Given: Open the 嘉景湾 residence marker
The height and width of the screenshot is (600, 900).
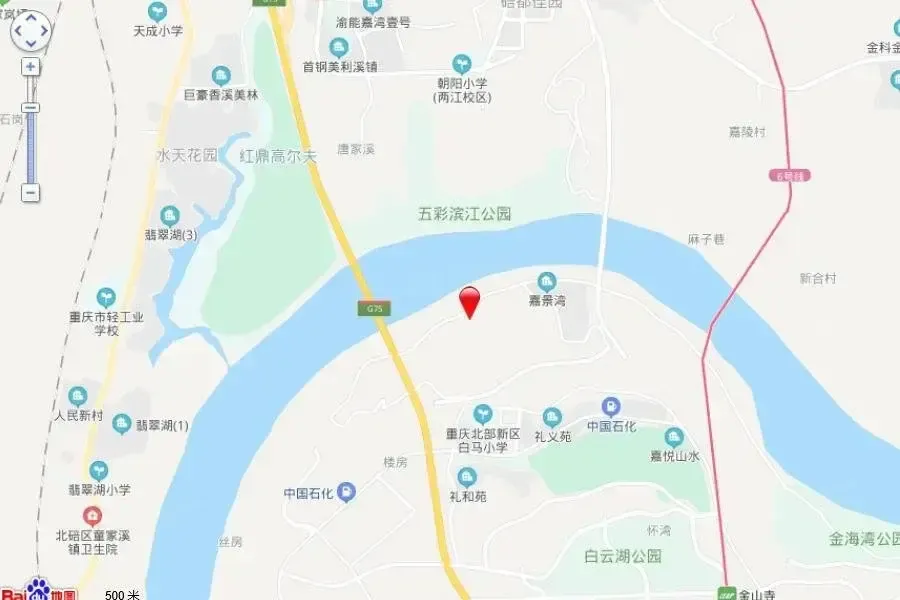Looking at the screenshot, I should click(546, 282).
